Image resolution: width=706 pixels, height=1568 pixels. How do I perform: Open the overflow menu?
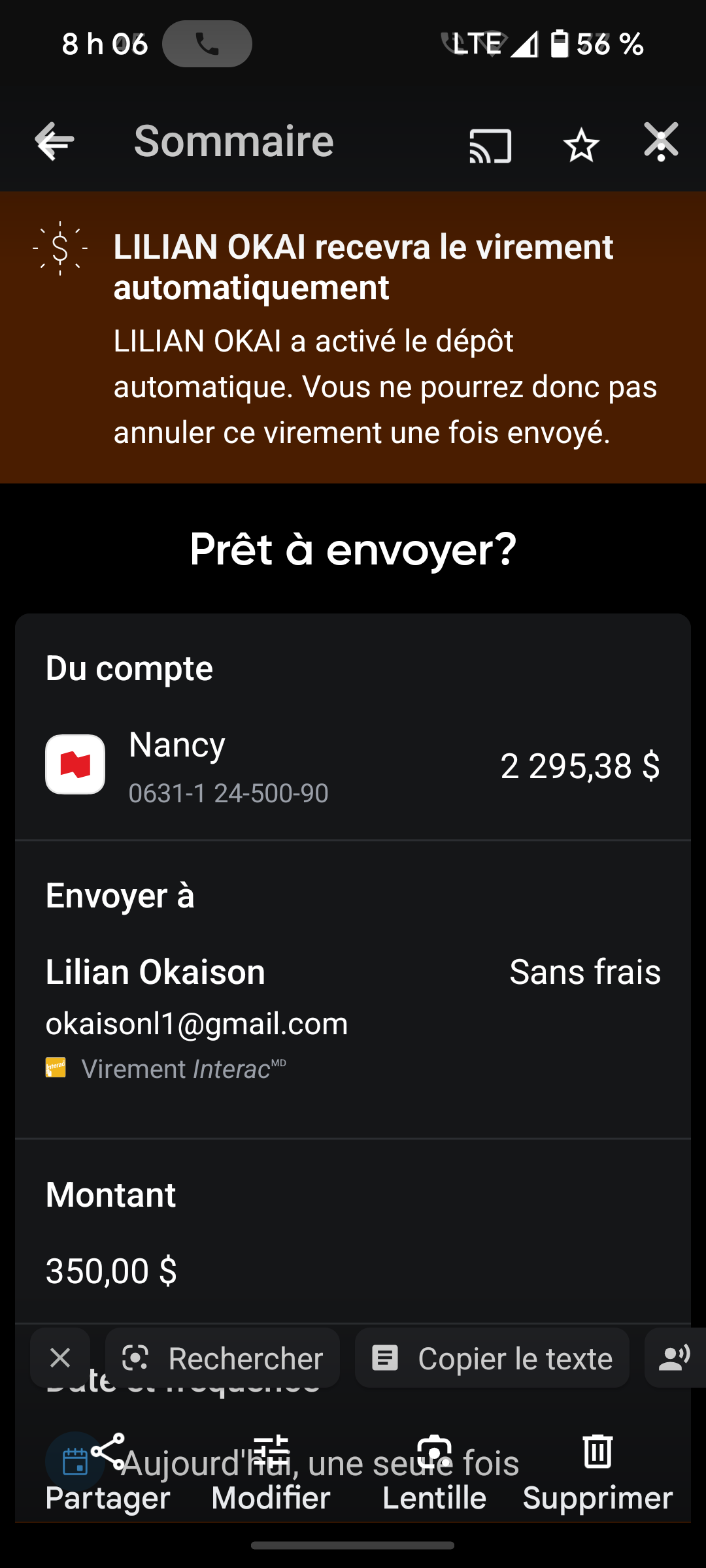click(x=661, y=142)
